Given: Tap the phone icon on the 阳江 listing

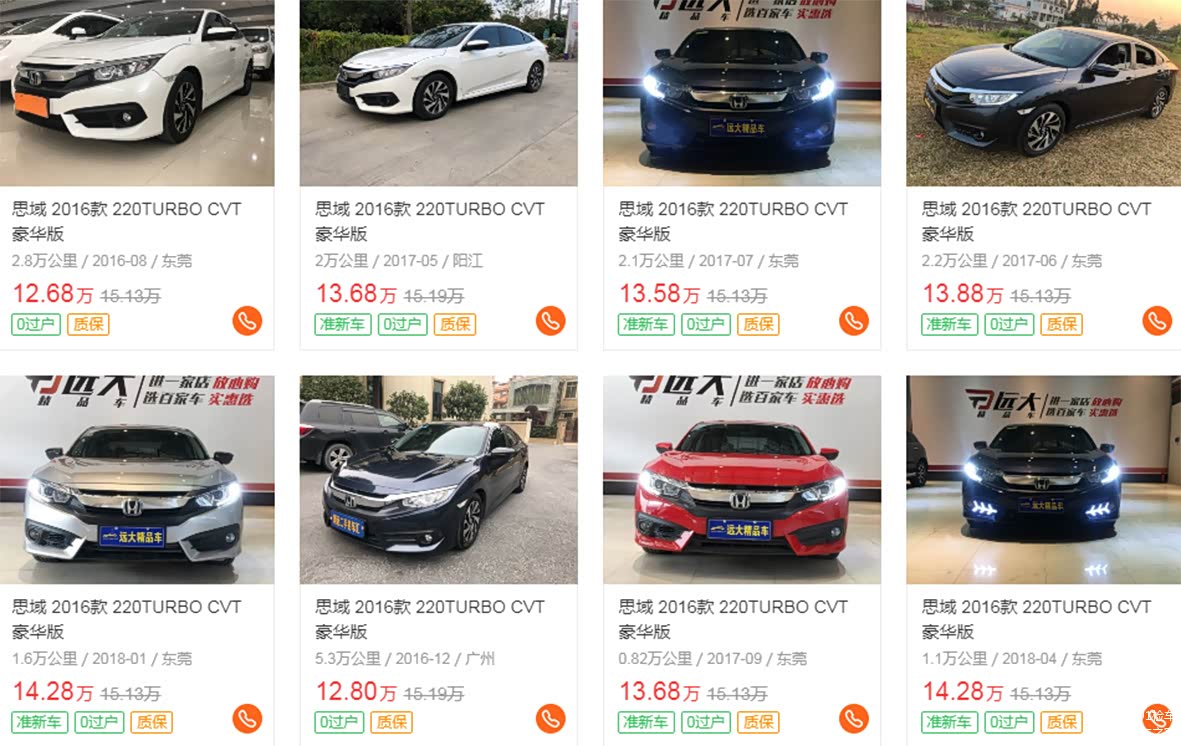Looking at the screenshot, I should 550,321.
